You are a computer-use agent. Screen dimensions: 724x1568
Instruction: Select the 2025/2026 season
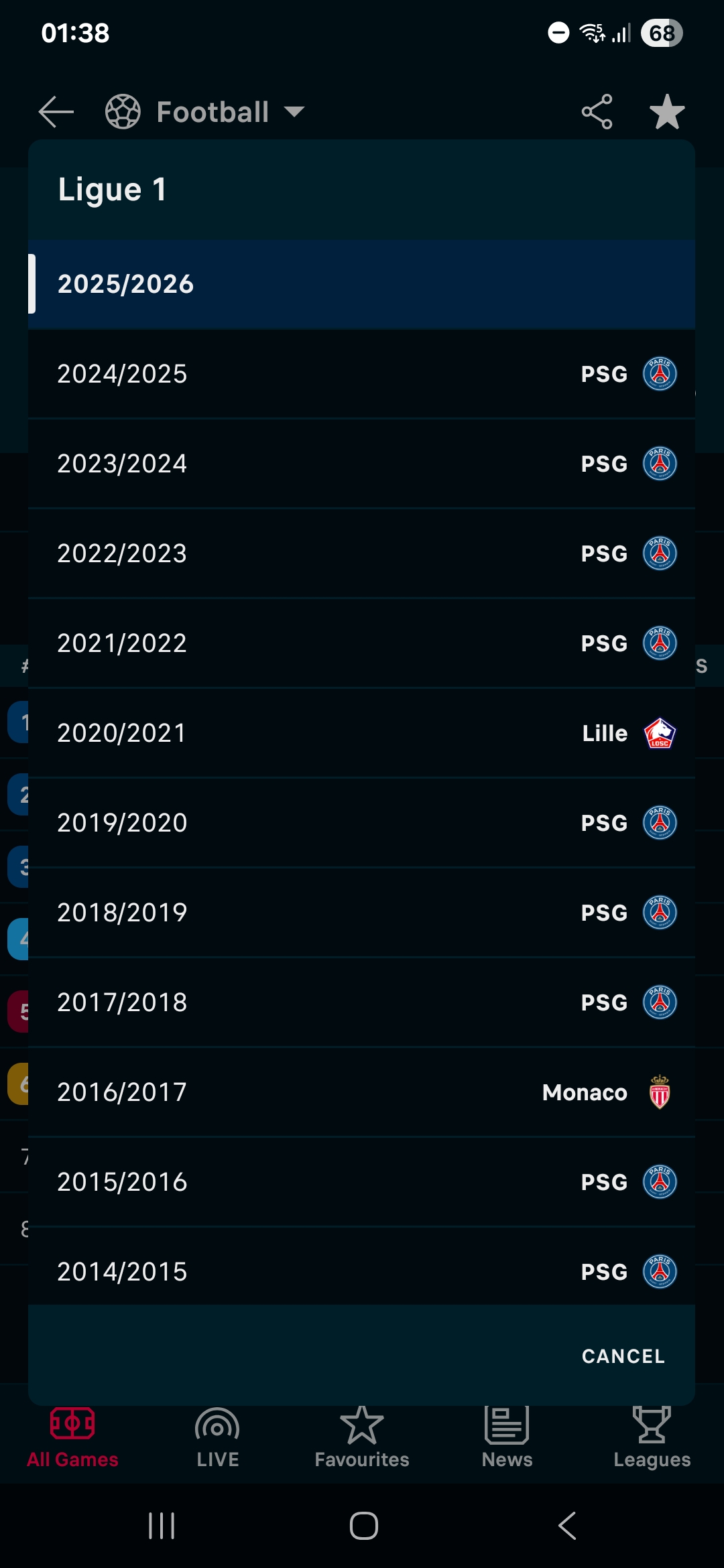[361, 284]
